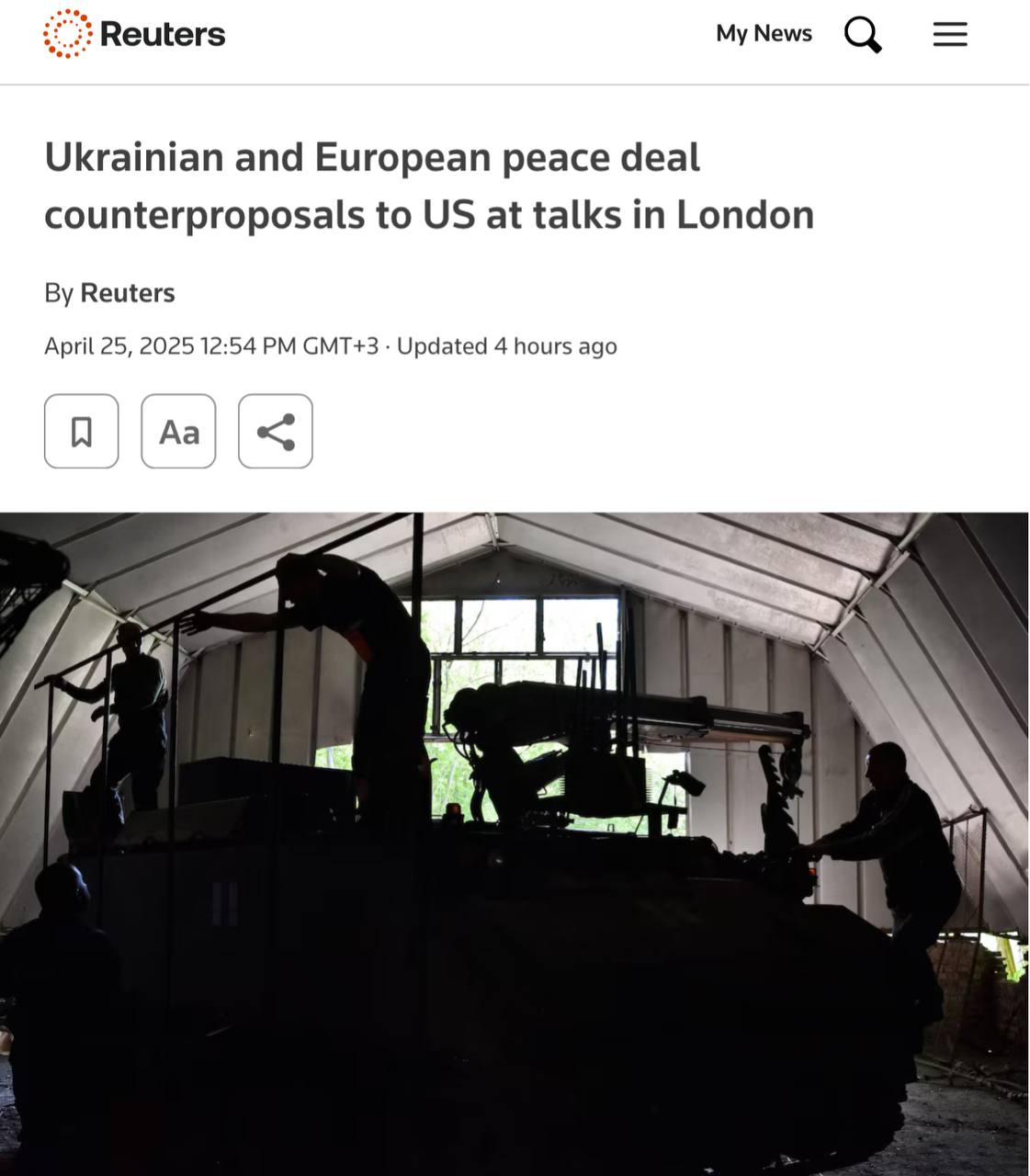
Task: Open My News
Action: (x=764, y=34)
